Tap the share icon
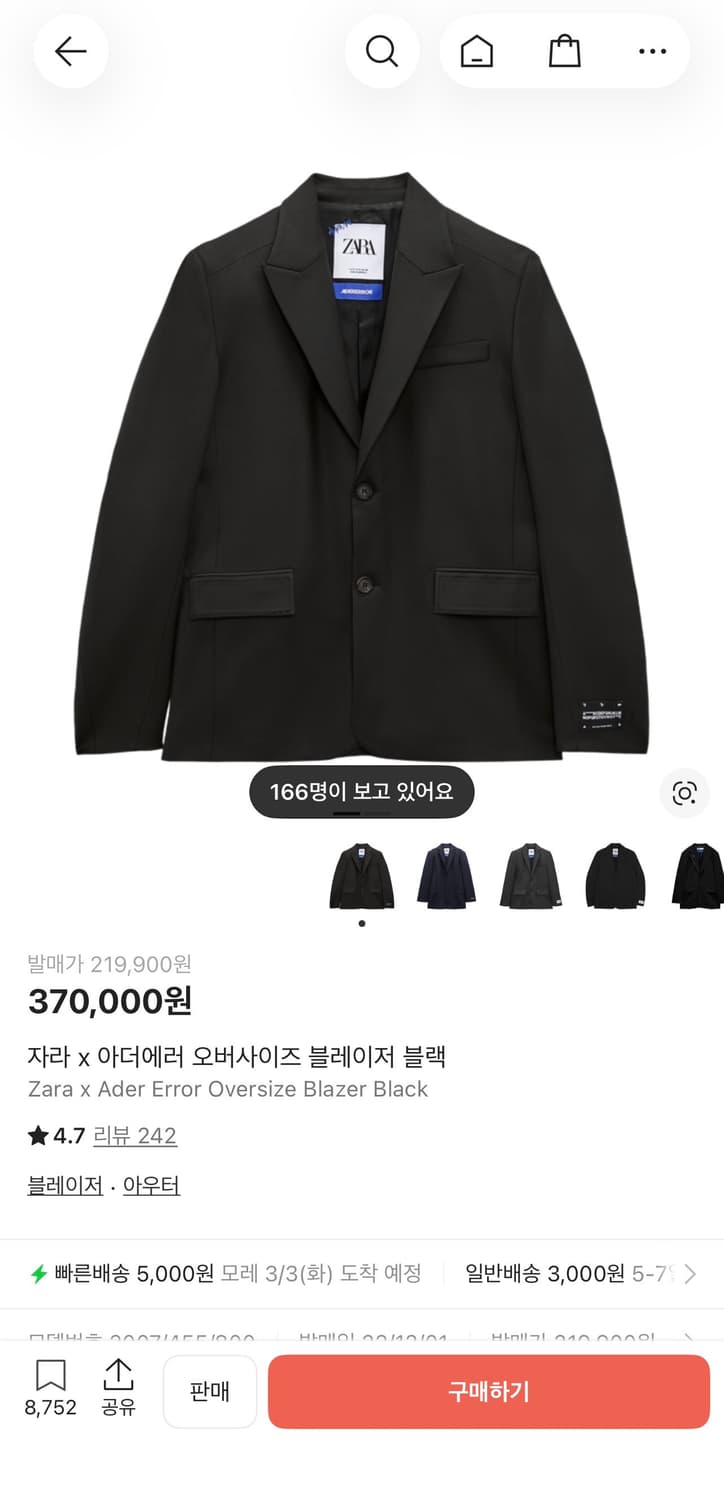The width and height of the screenshot is (724, 1500). [x=118, y=1378]
